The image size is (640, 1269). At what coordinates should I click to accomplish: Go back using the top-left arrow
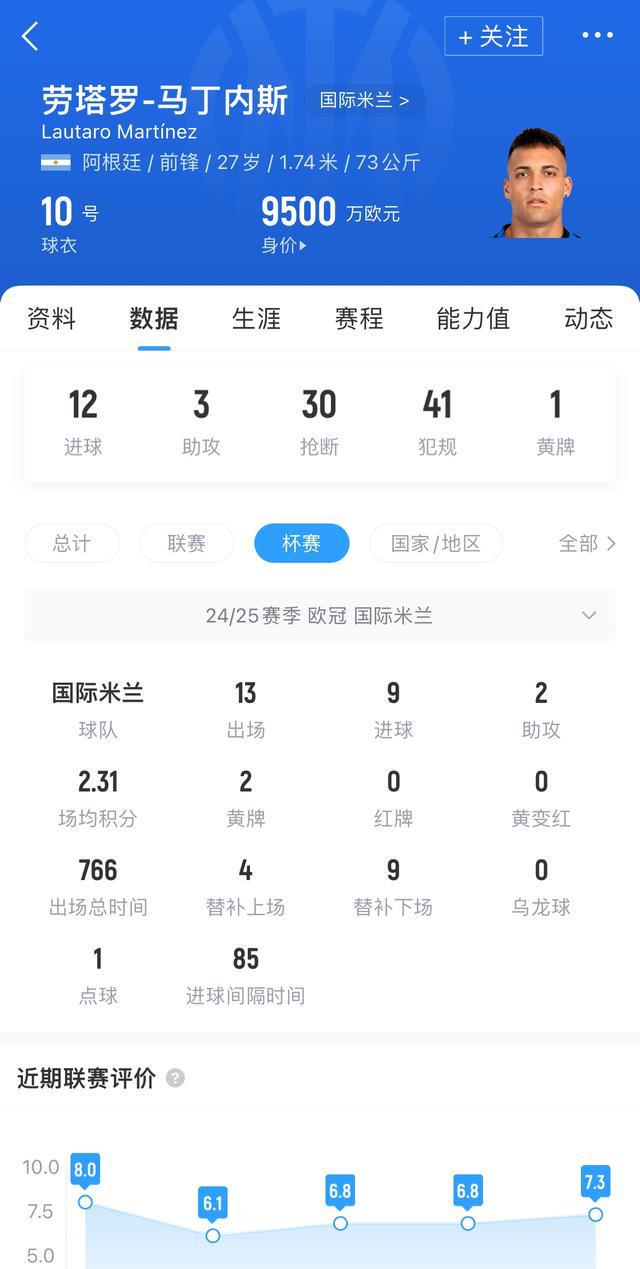point(30,37)
